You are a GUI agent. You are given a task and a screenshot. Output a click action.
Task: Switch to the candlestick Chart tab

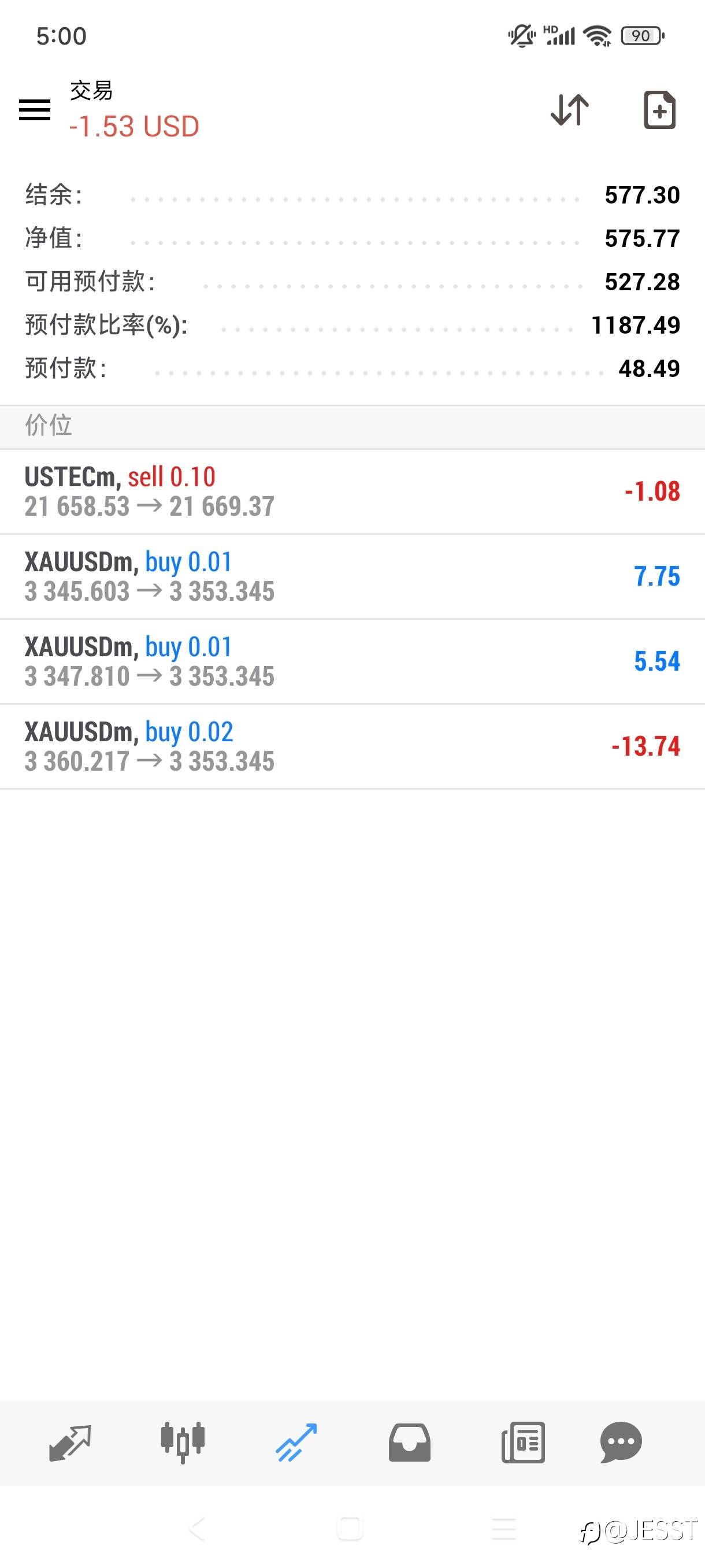(x=183, y=1442)
